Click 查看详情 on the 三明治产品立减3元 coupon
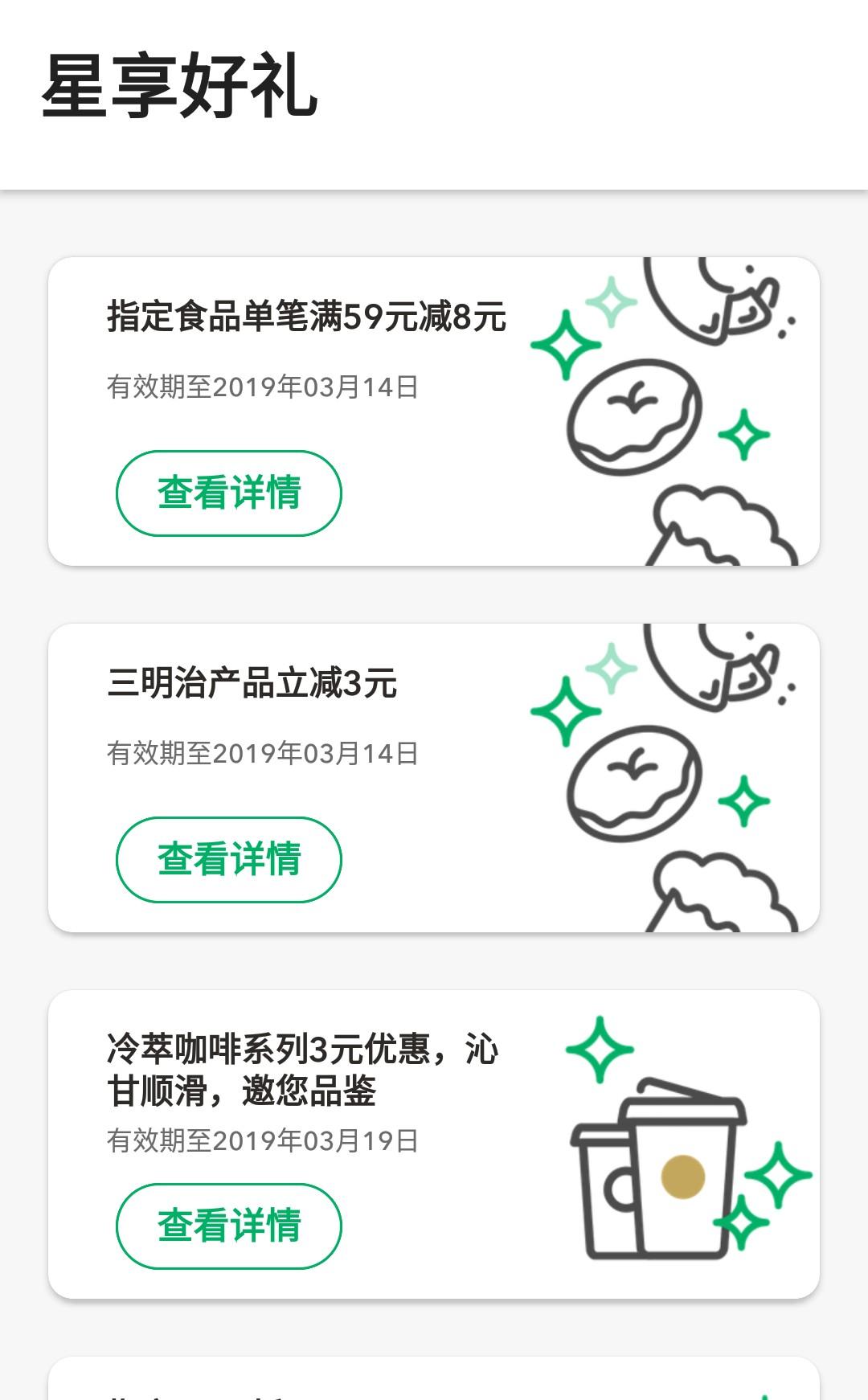 227,858
